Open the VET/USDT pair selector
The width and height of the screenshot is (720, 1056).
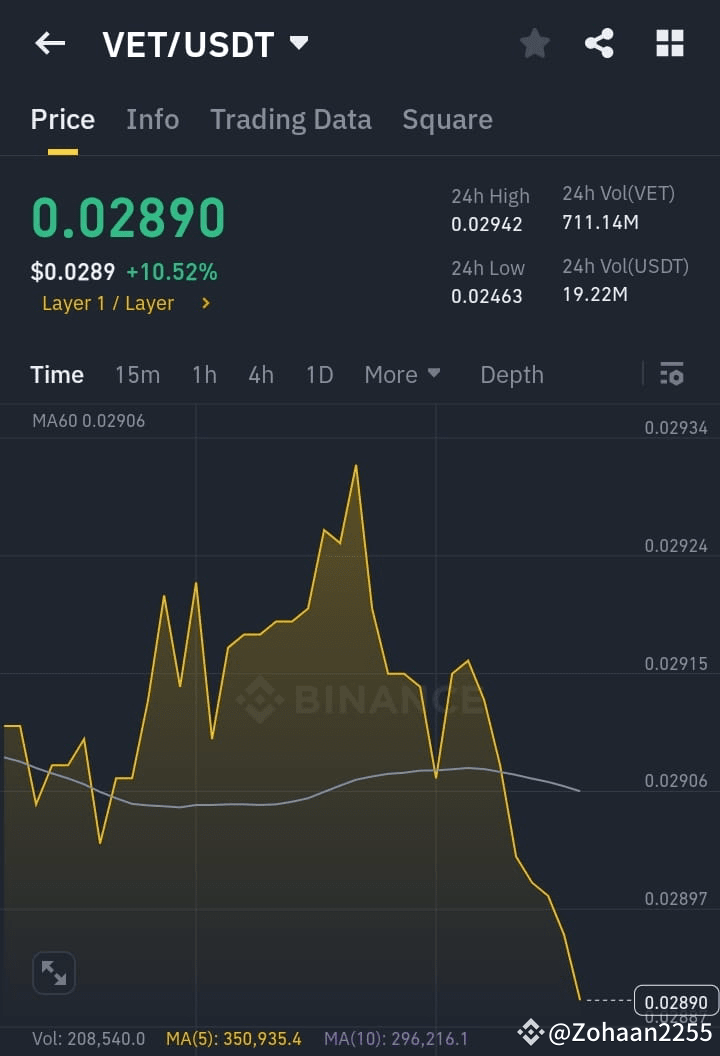point(205,43)
